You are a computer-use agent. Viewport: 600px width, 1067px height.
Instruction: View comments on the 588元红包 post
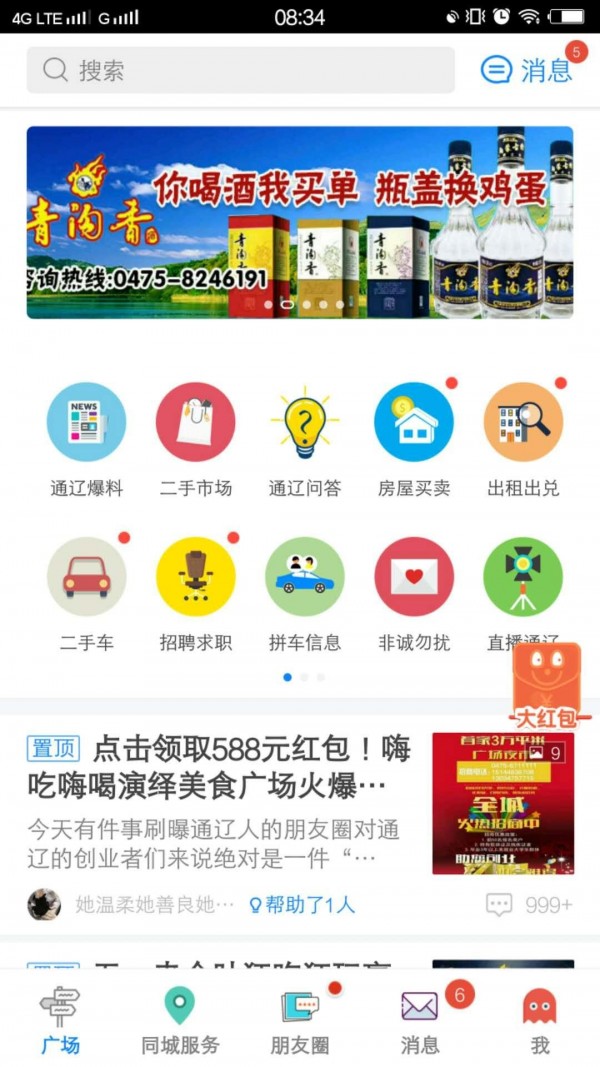pos(530,905)
